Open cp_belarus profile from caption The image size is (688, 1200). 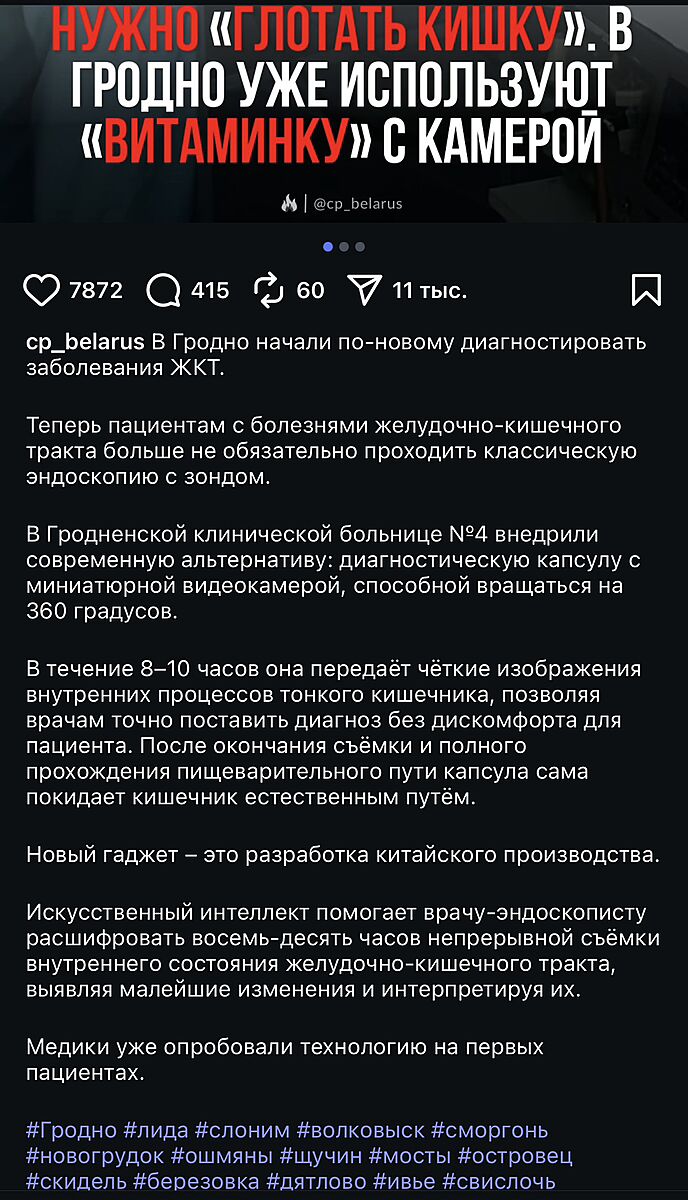pos(85,342)
